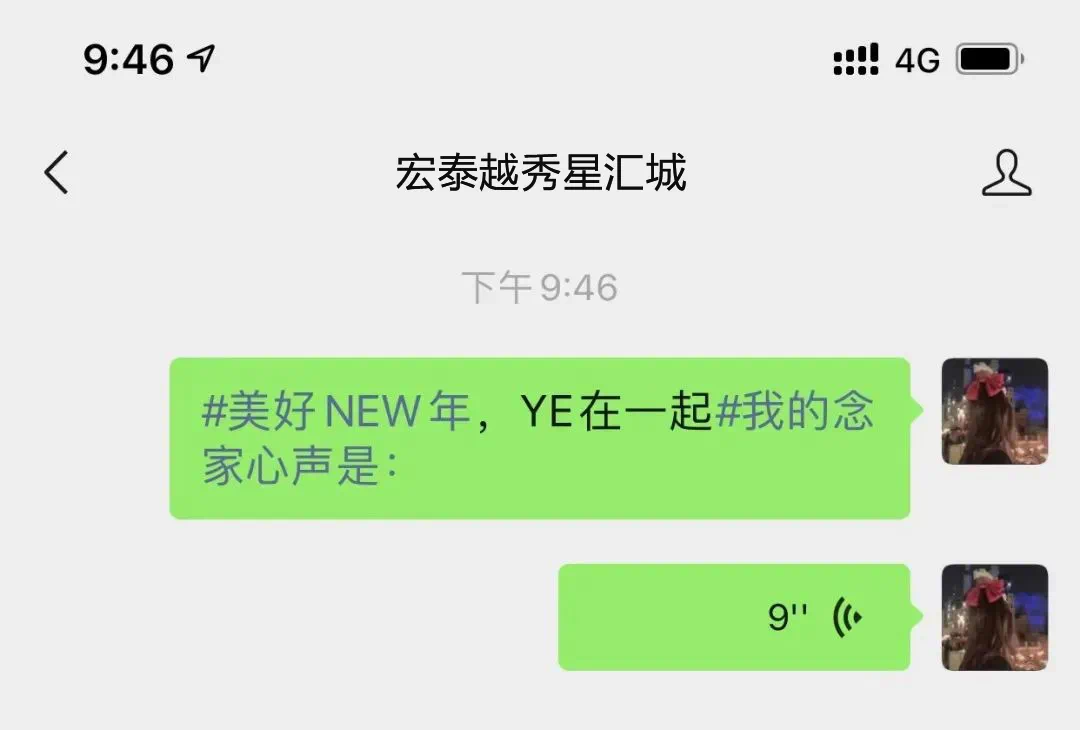
Task: Open sender's avatar beside the voice message
Action: point(994,617)
